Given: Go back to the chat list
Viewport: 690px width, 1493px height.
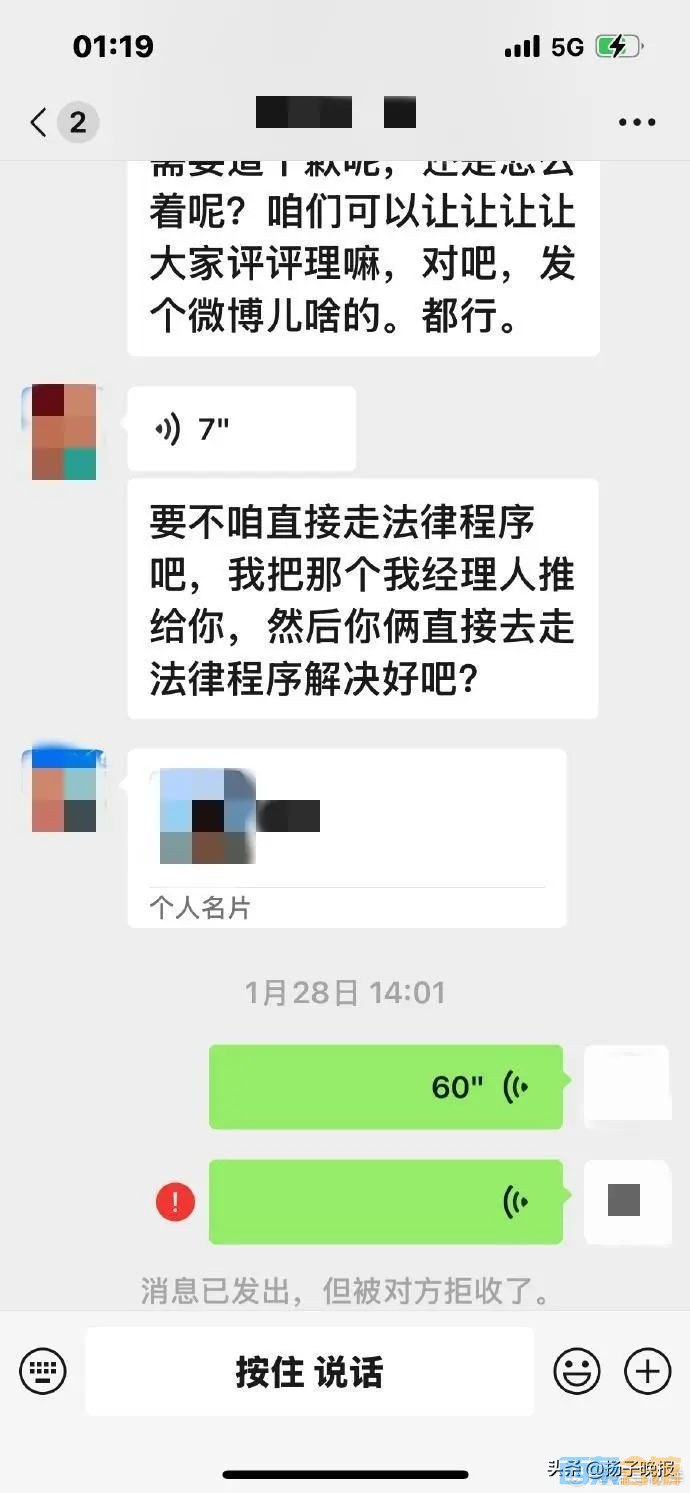Looking at the screenshot, I should [x=40, y=123].
